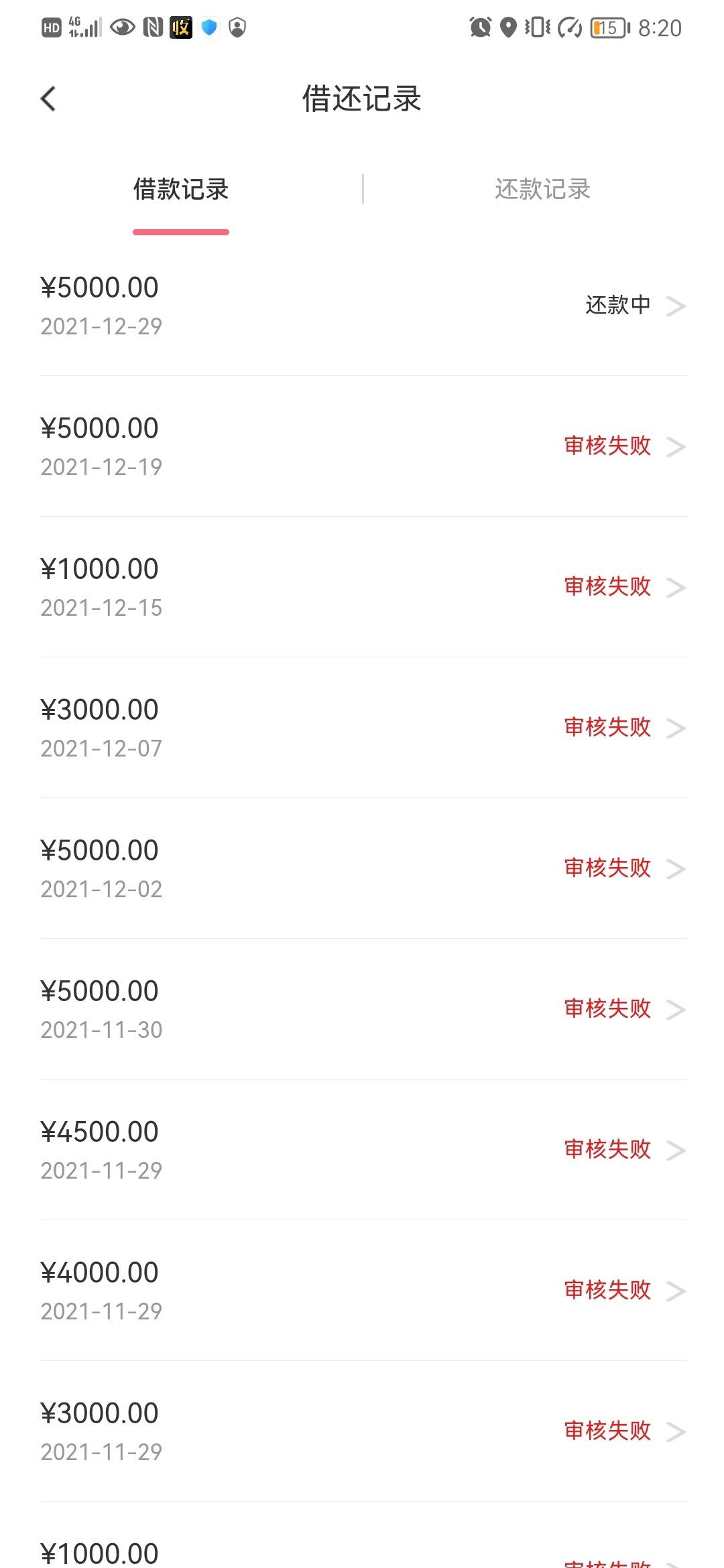Screen dimensions: 724x1568
Task: View the ¥5000.00 record dated 2021-12-02
Action: pyautogui.click(x=362, y=868)
